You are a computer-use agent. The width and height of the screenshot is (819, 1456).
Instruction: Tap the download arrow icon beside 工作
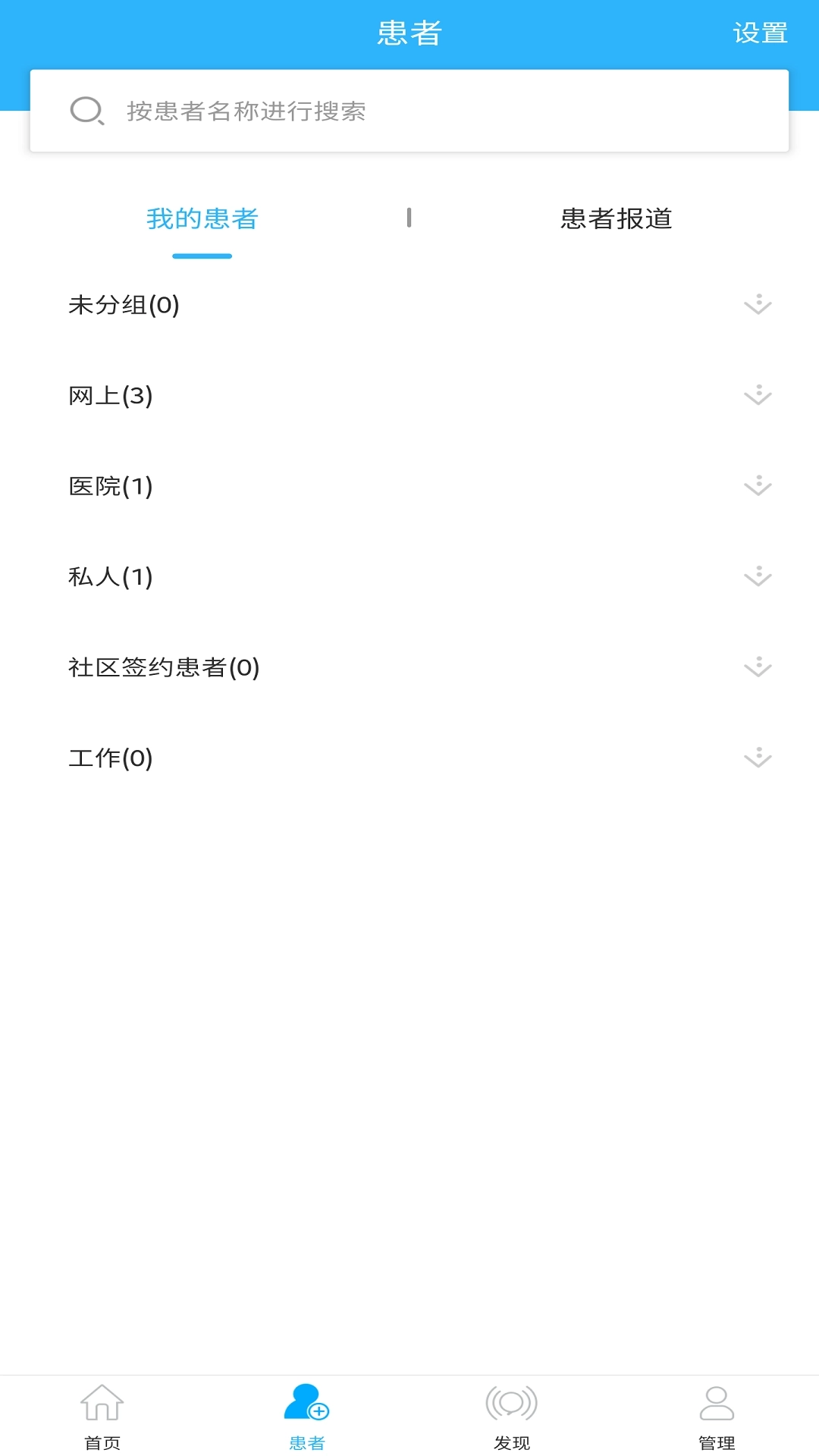tap(758, 756)
